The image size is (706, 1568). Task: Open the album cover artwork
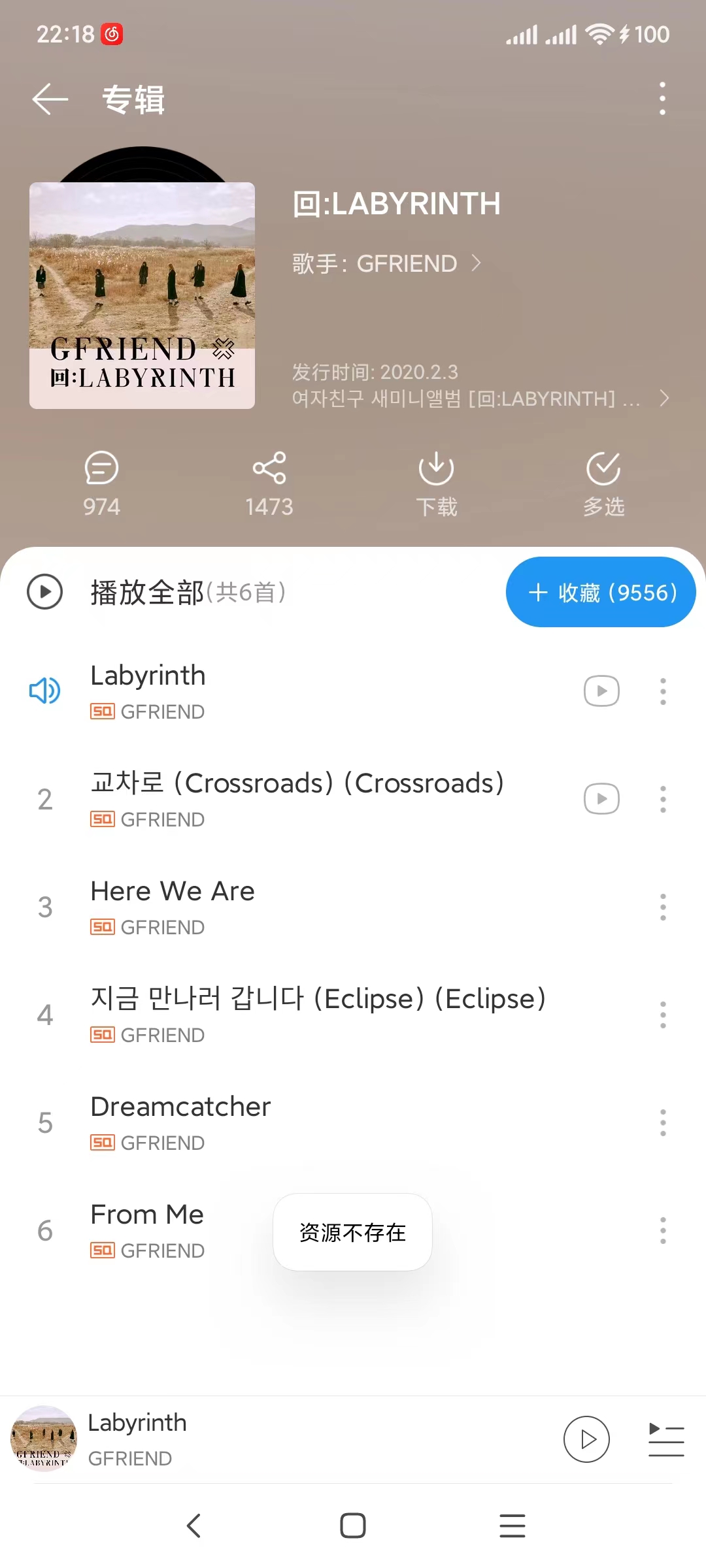(x=142, y=296)
